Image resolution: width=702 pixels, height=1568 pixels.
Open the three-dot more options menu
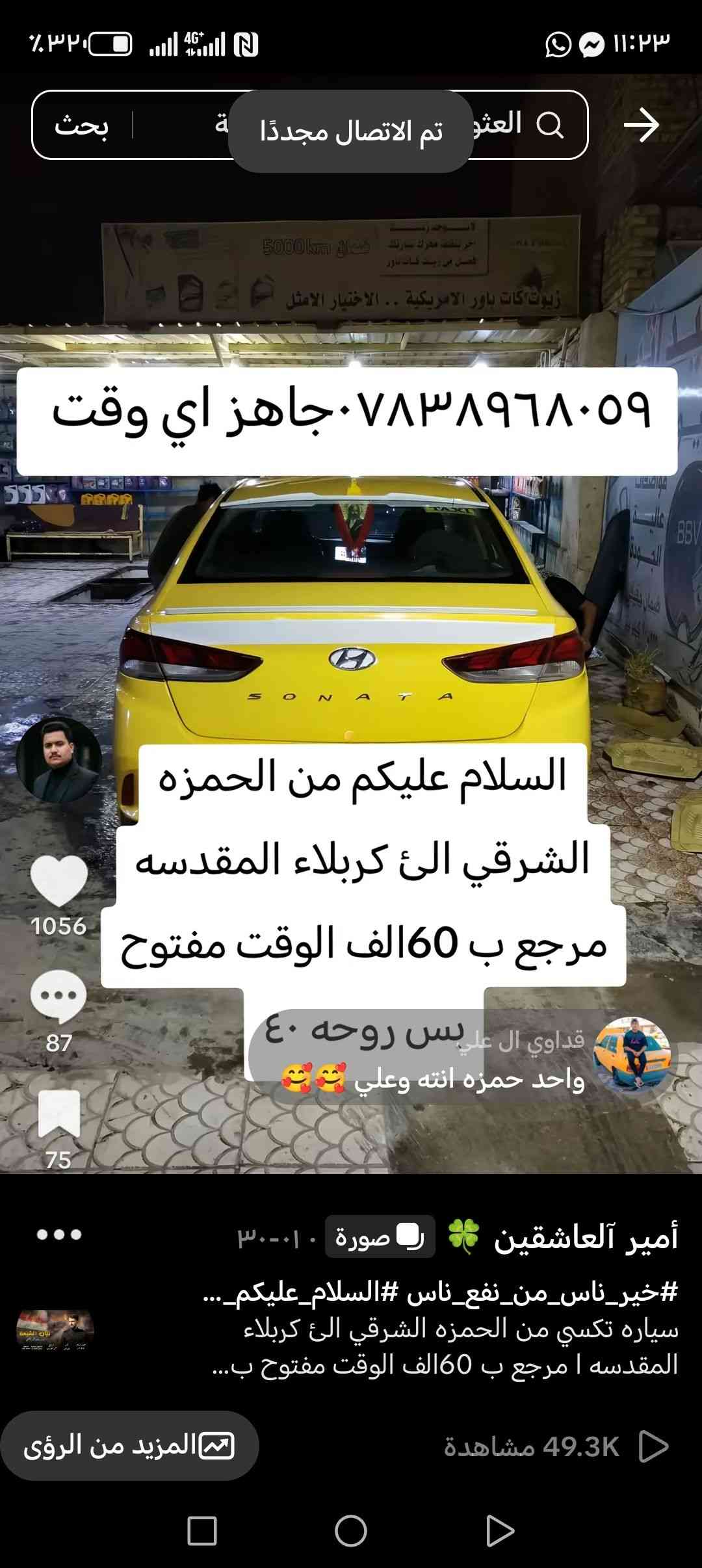(59, 1235)
